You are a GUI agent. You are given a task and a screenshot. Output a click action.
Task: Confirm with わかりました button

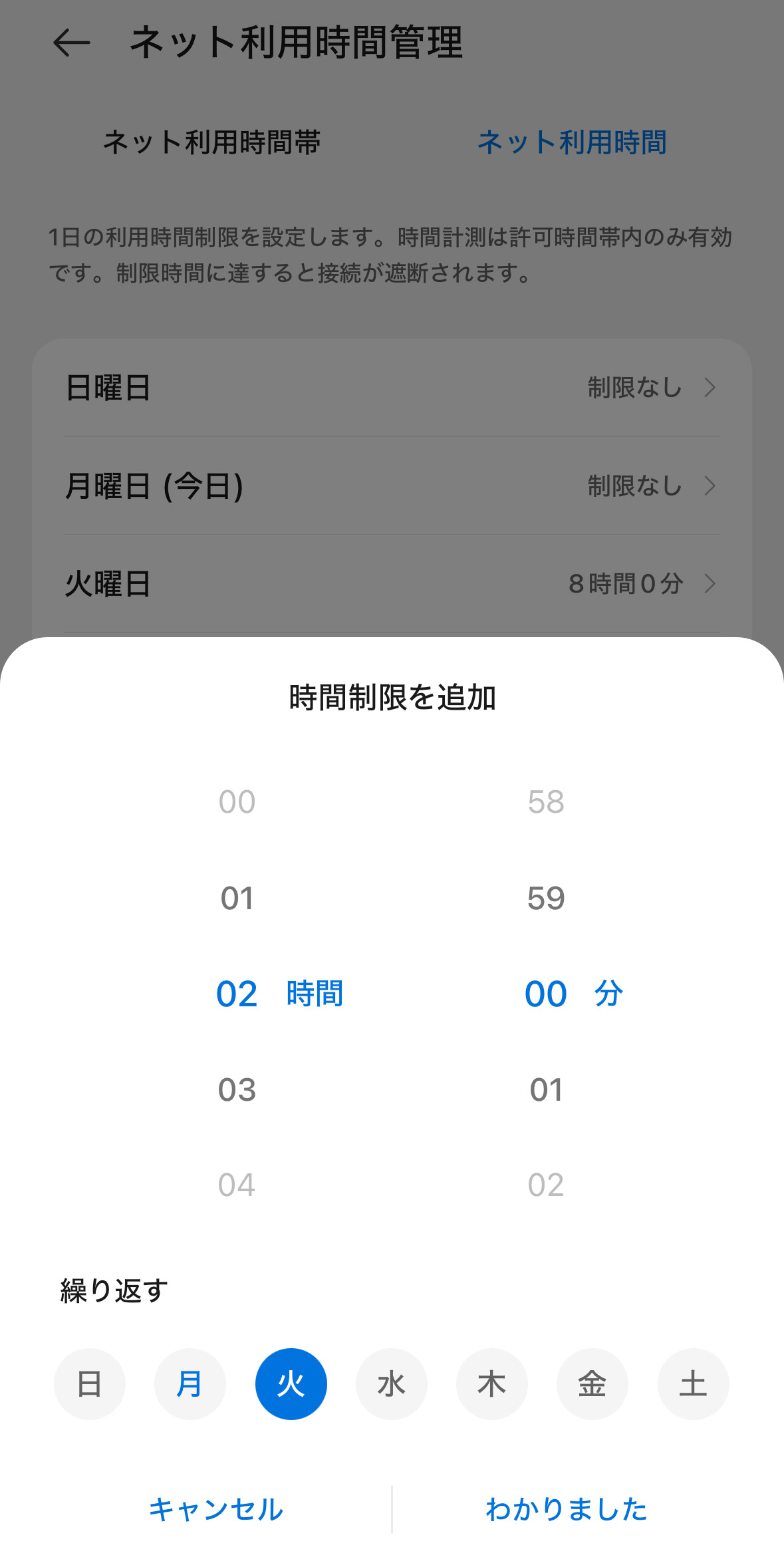click(x=567, y=1510)
